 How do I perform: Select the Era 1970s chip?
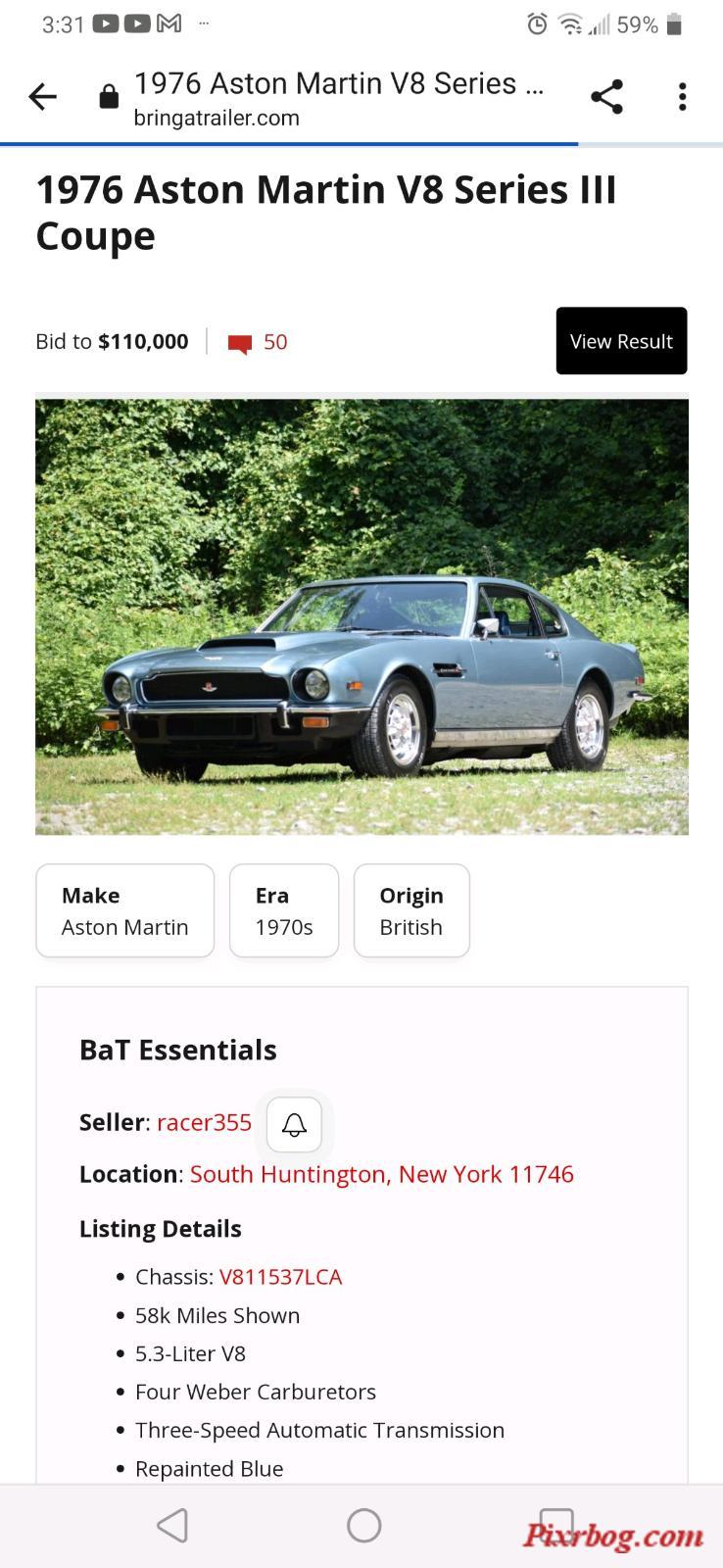click(284, 910)
